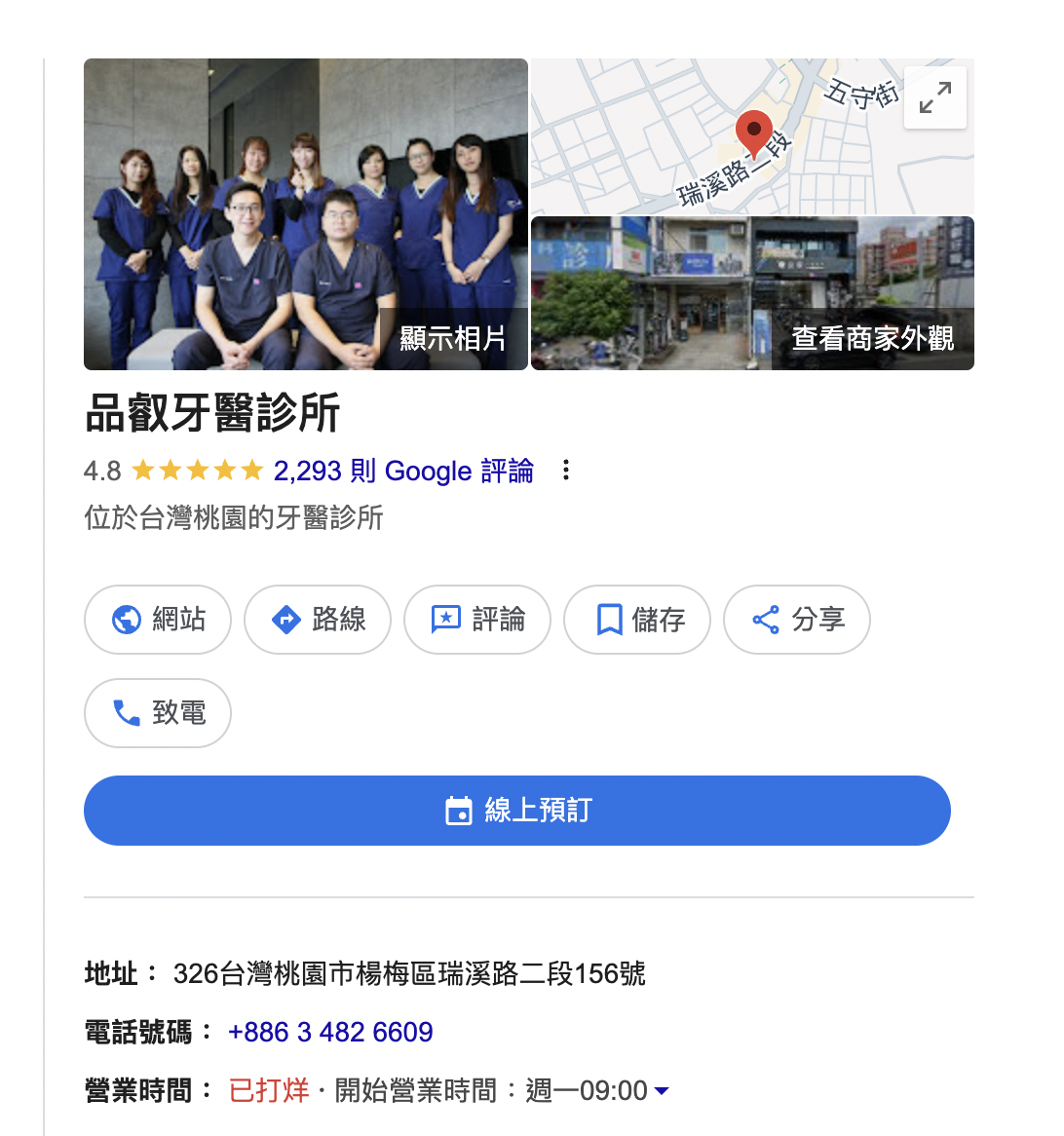This screenshot has width=1064, height=1136.
Task: Expand the map to full view
Action: [934, 97]
